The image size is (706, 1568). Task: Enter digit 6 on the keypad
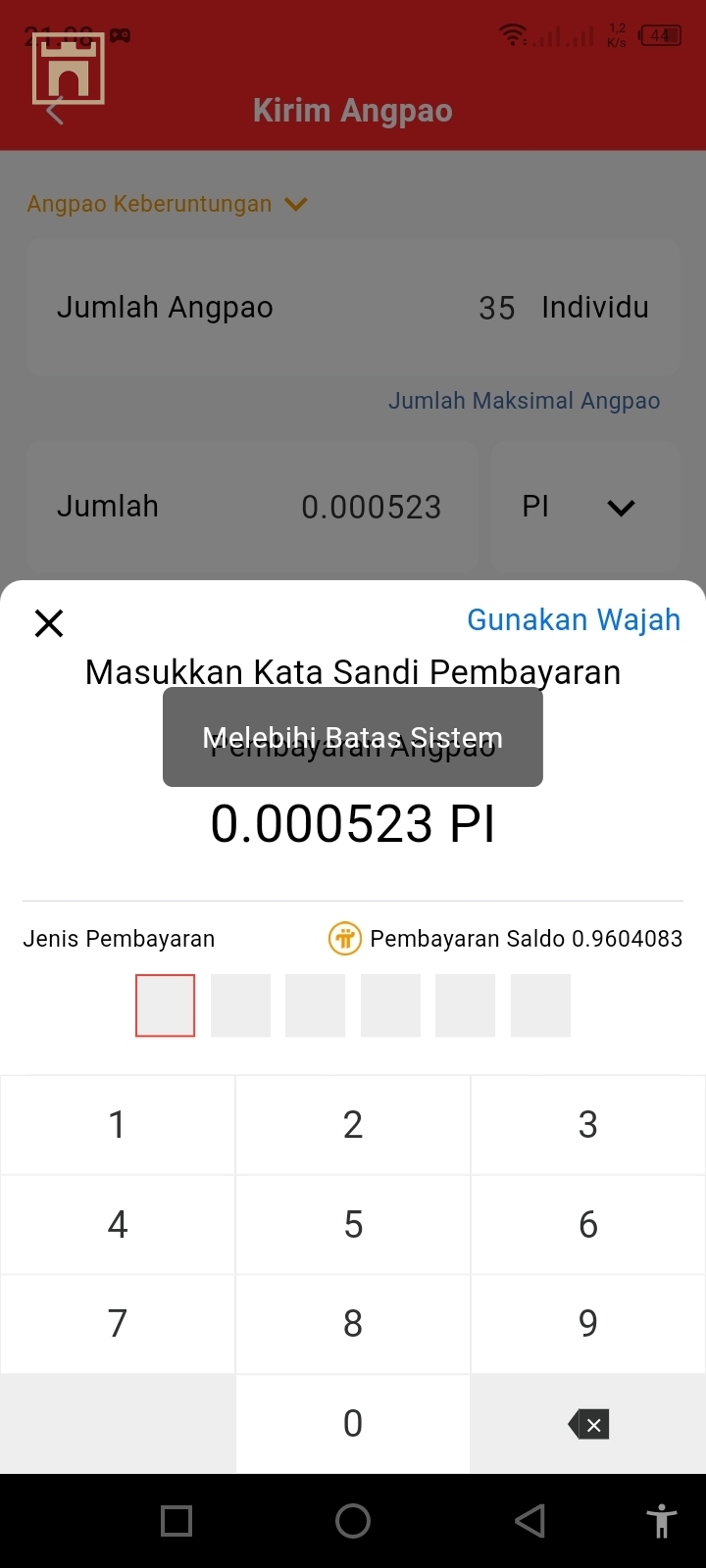588,1224
